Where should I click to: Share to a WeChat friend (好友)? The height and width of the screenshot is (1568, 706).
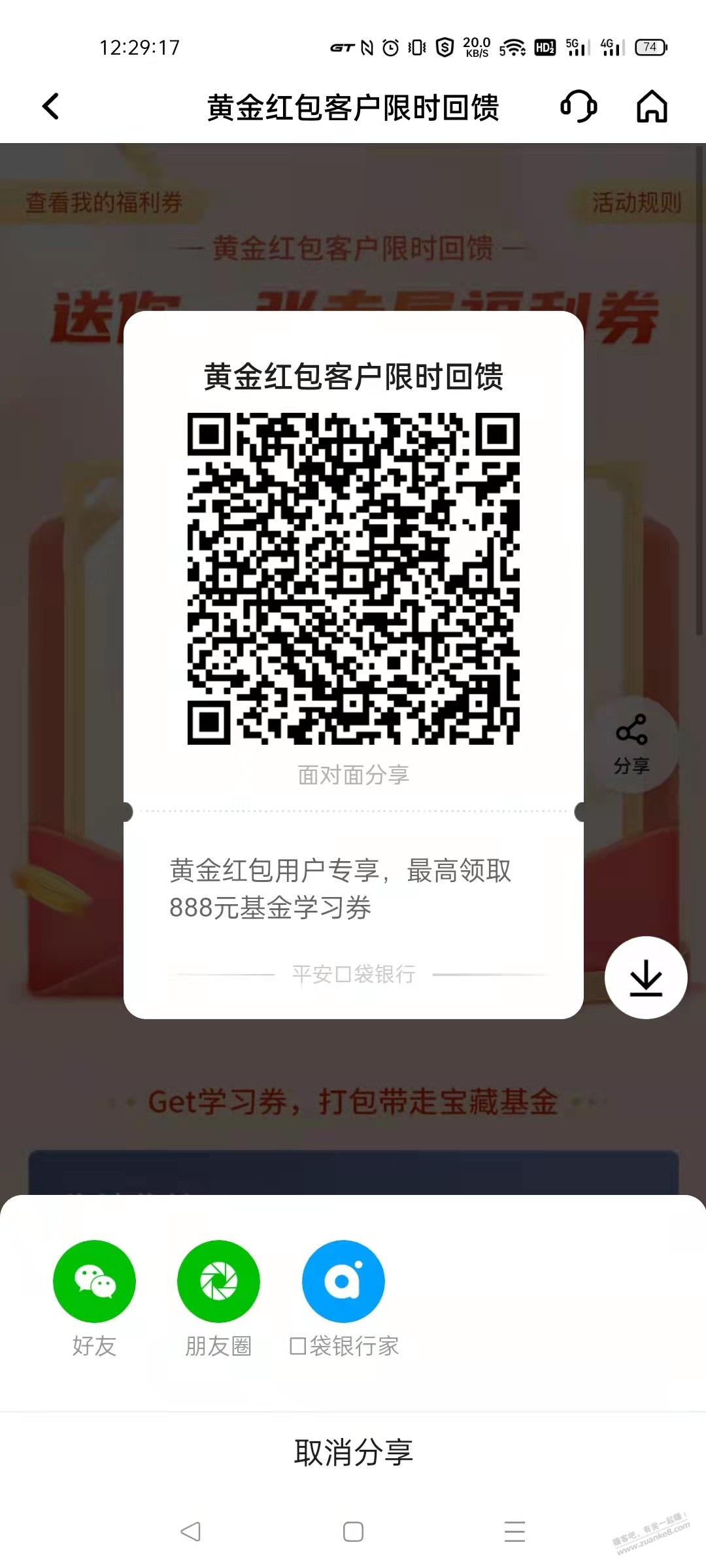click(x=94, y=1282)
